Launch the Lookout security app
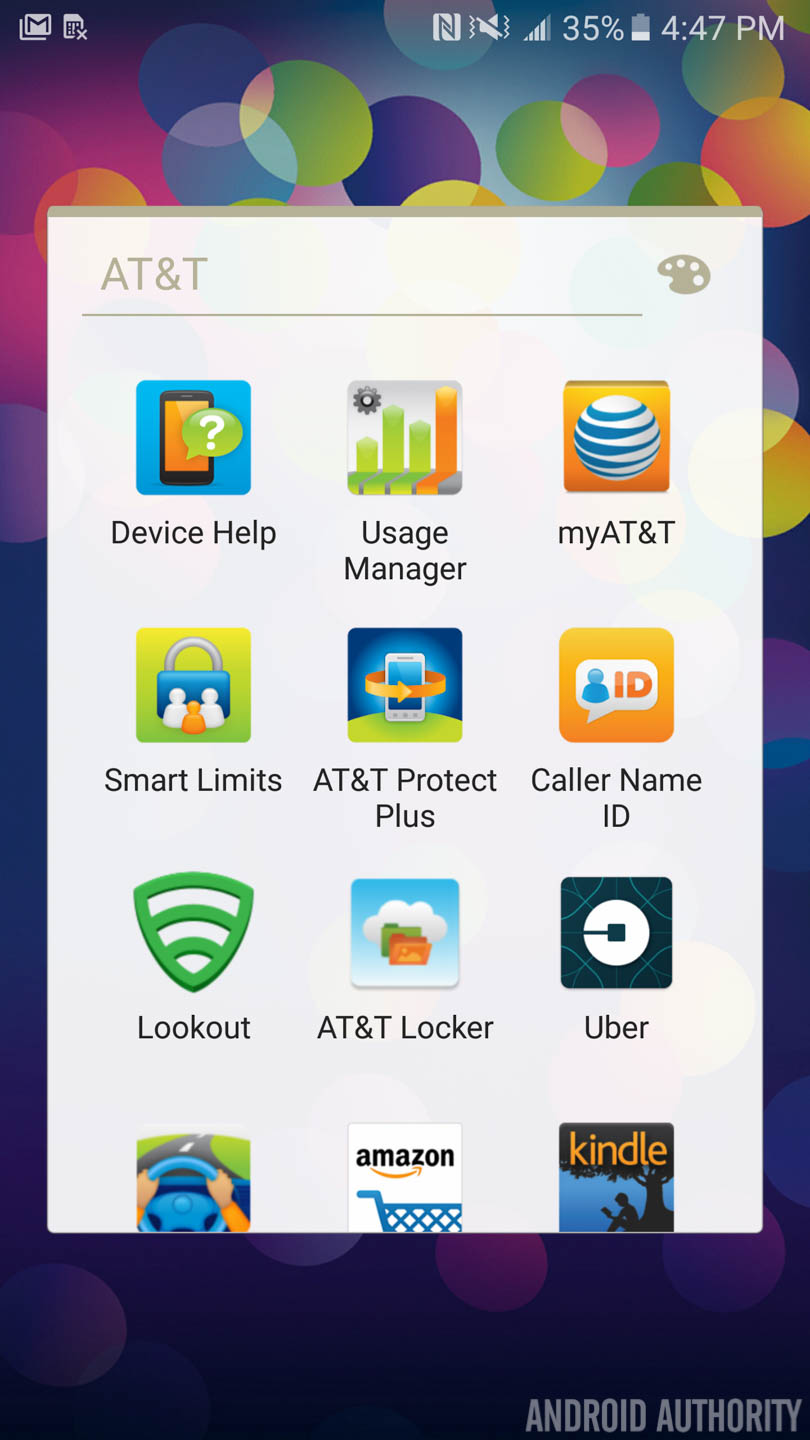The height and width of the screenshot is (1440, 810). pyautogui.click(x=193, y=932)
